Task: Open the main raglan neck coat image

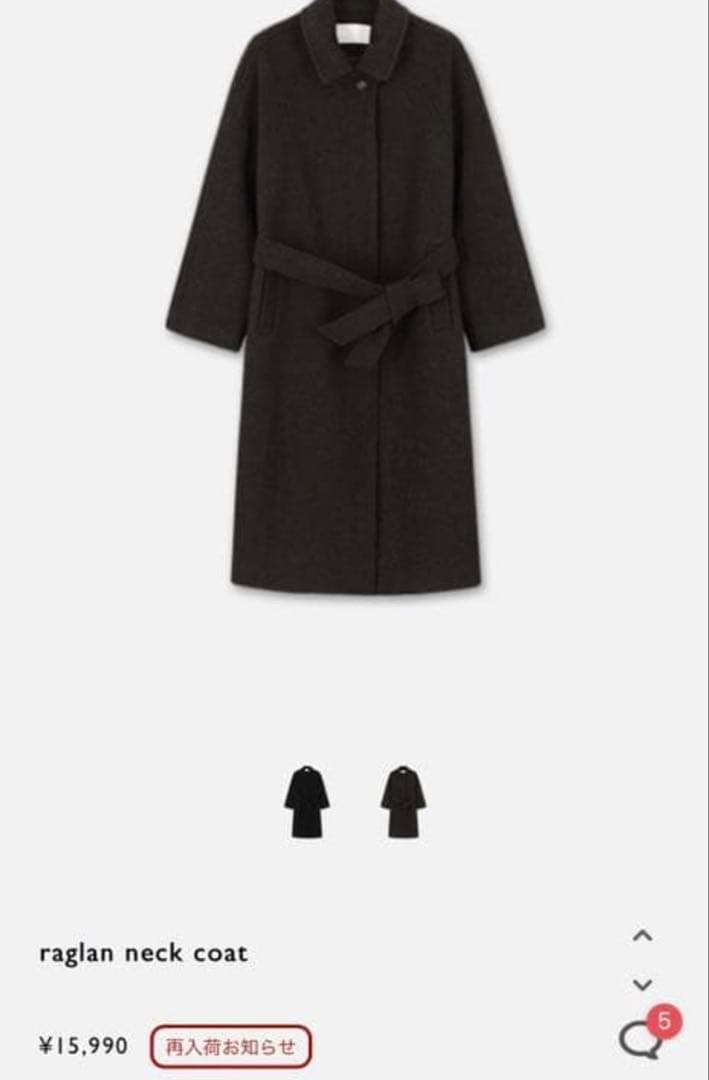Action: (x=355, y=300)
